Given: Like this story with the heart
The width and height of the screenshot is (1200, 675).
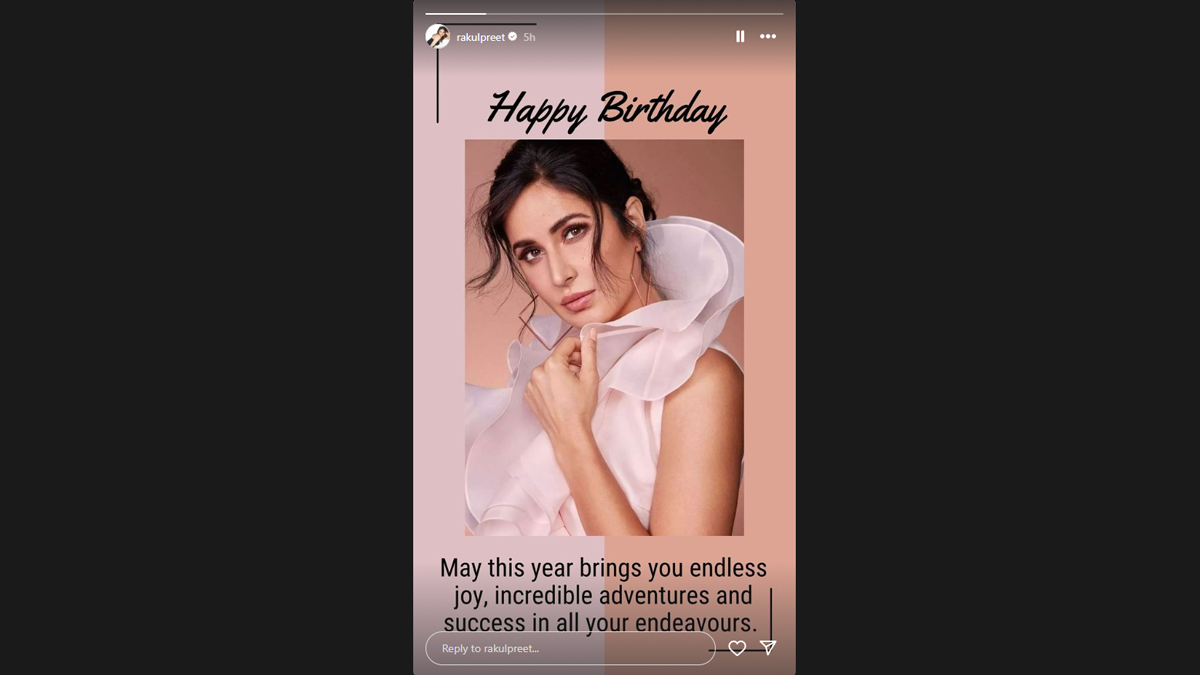Looking at the screenshot, I should (x=737, y=648).
